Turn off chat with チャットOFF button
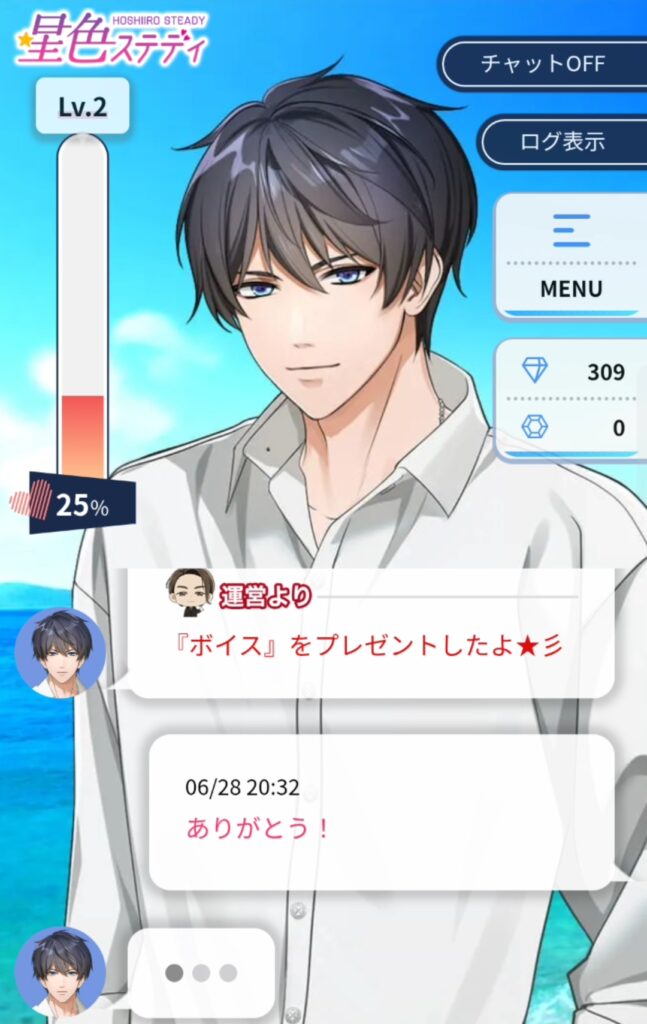Image resolution: width=647 pixels, height=1024 pixels. [x=543, y=64]
